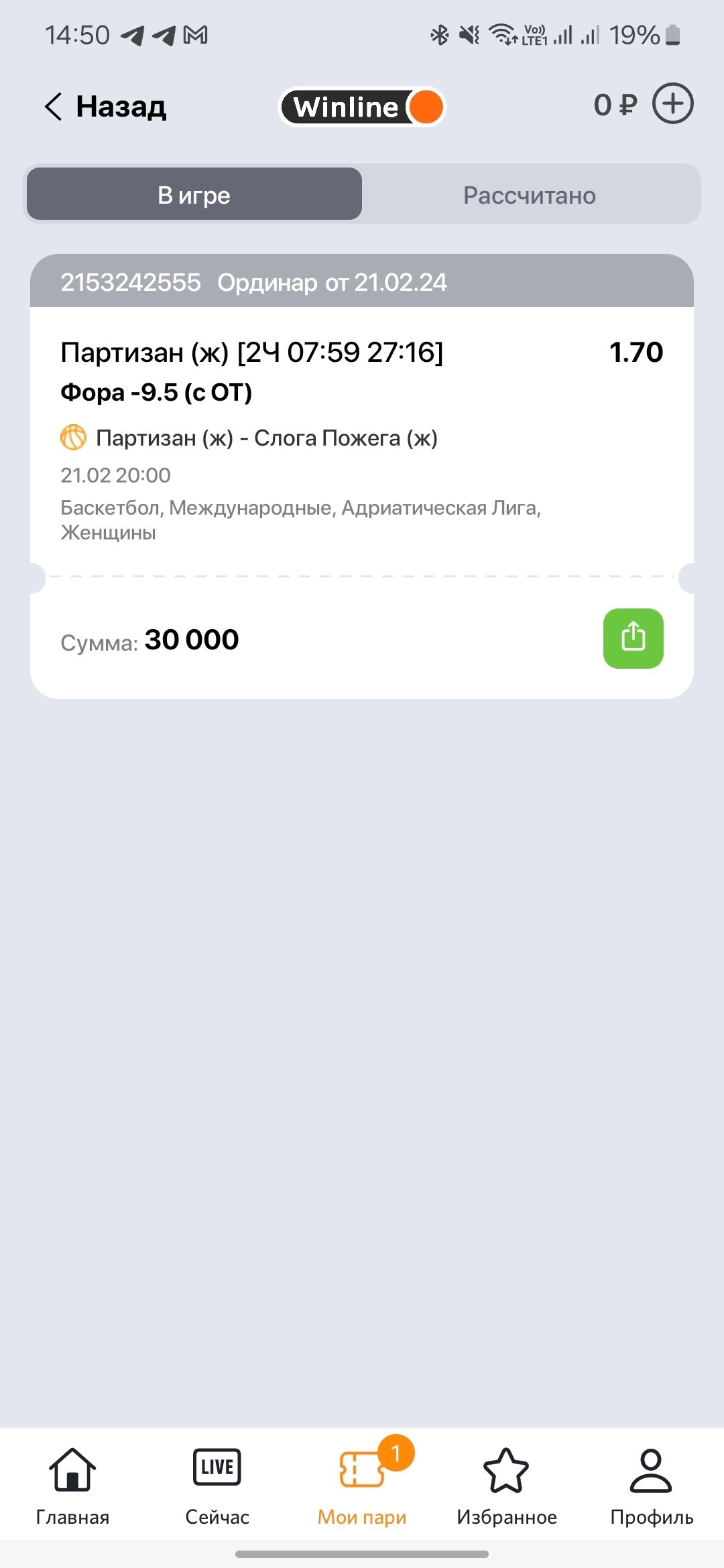This screenshot has height=1568, width=724.
Task: Switch to the Рассчитано tab
Action: click(x=529, y=195)
